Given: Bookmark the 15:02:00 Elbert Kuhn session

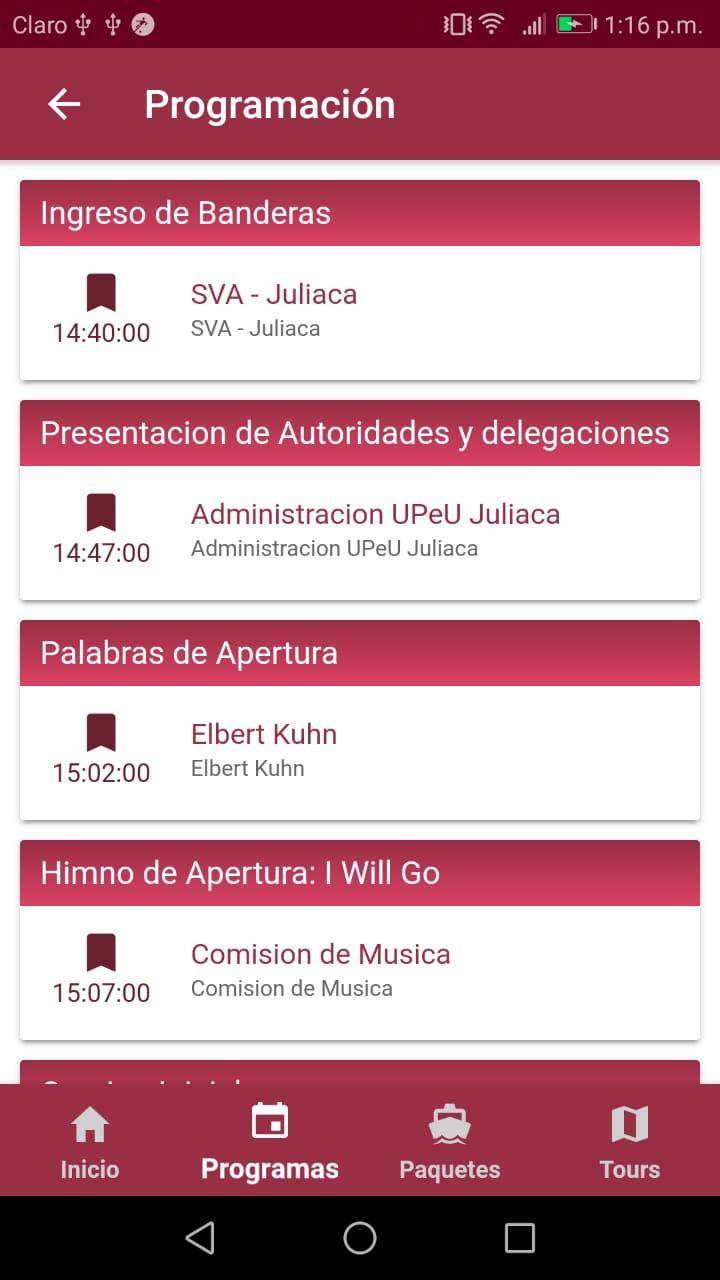Looking at the screenshot, I should tap(101, 733).
